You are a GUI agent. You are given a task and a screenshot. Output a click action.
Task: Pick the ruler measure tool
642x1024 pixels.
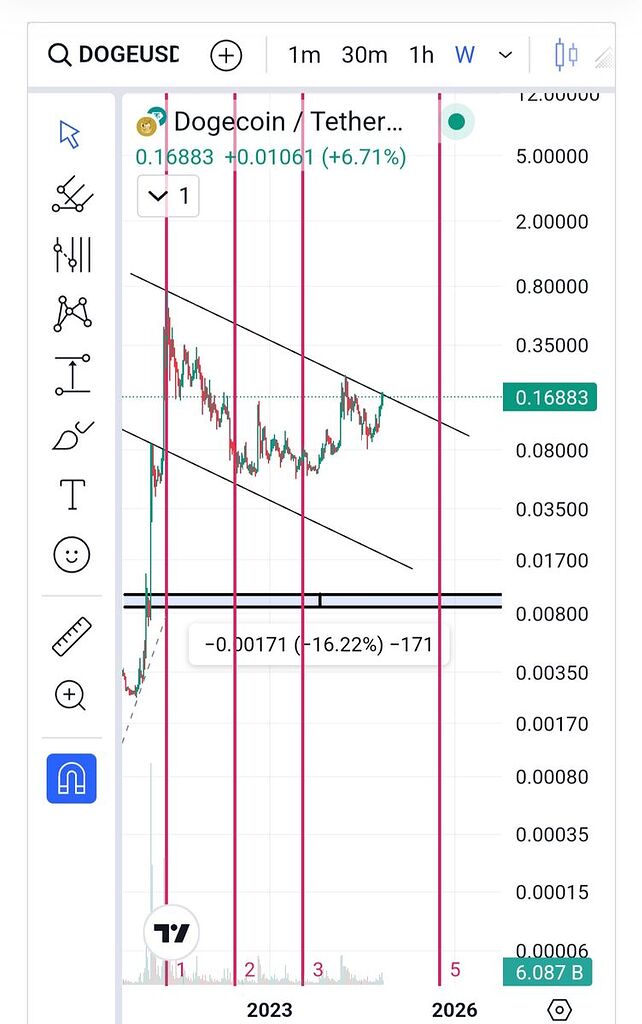pyautogui.click(x=71, y=636)
